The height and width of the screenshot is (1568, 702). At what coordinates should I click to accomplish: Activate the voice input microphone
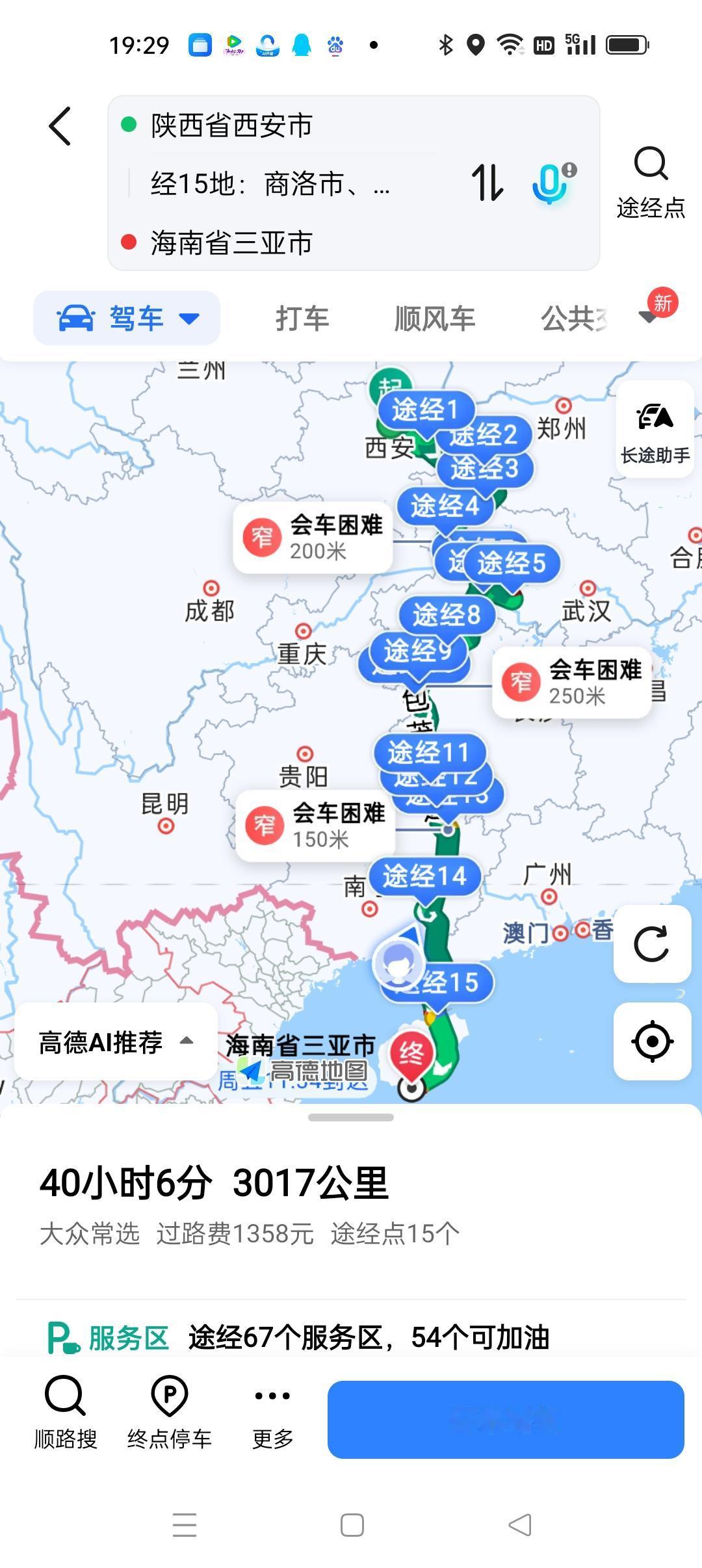(549, 184)
